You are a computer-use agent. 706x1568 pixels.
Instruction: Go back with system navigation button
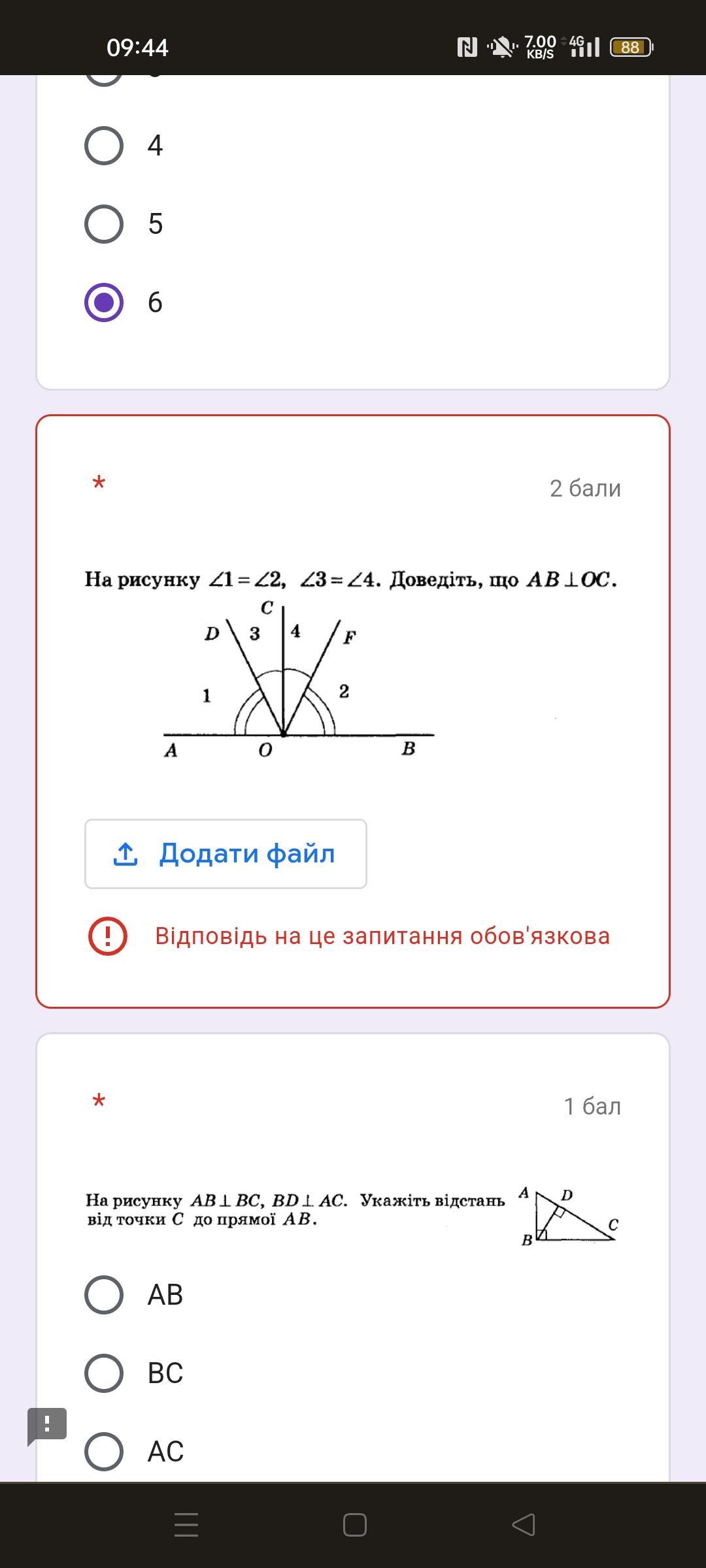523,1525
